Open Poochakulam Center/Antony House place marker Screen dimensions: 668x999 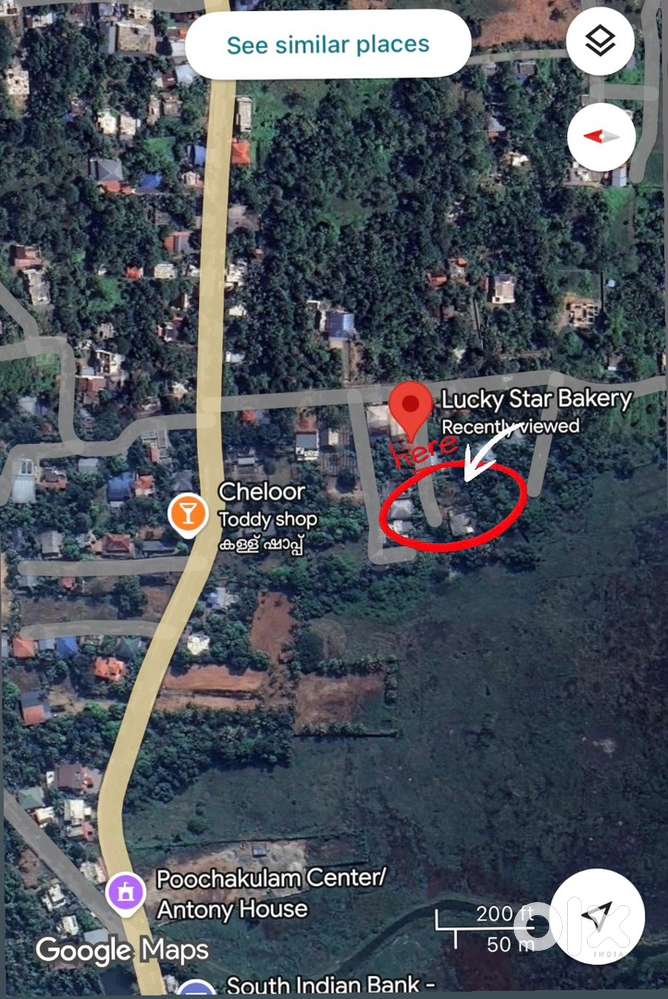point(127,888)
